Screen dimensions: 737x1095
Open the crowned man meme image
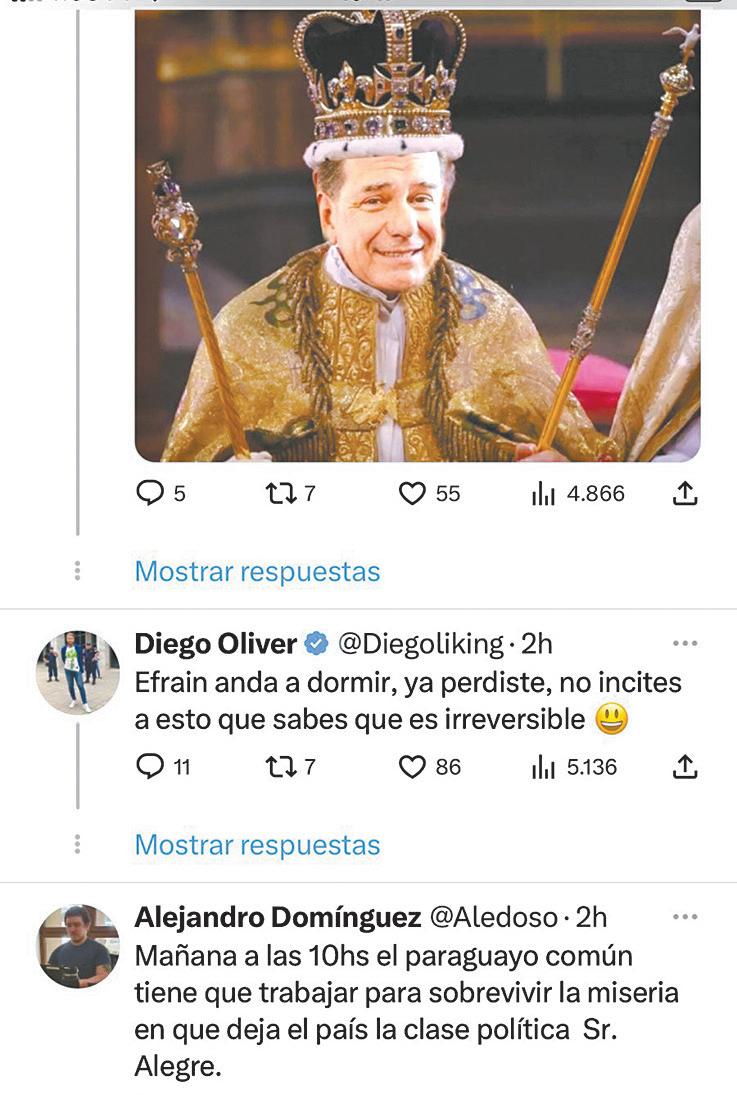418,235
